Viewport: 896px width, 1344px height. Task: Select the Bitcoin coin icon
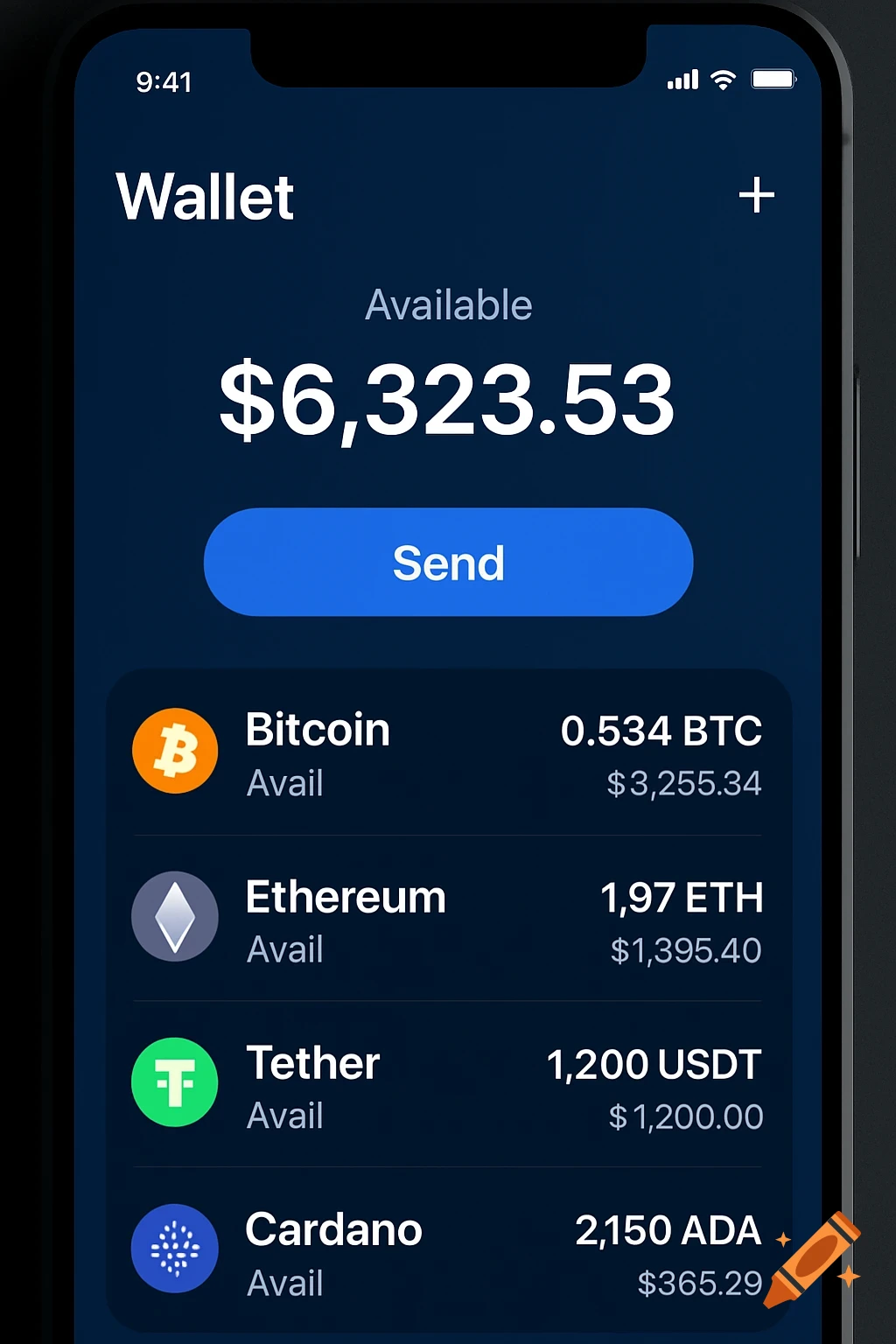point(175,751)
